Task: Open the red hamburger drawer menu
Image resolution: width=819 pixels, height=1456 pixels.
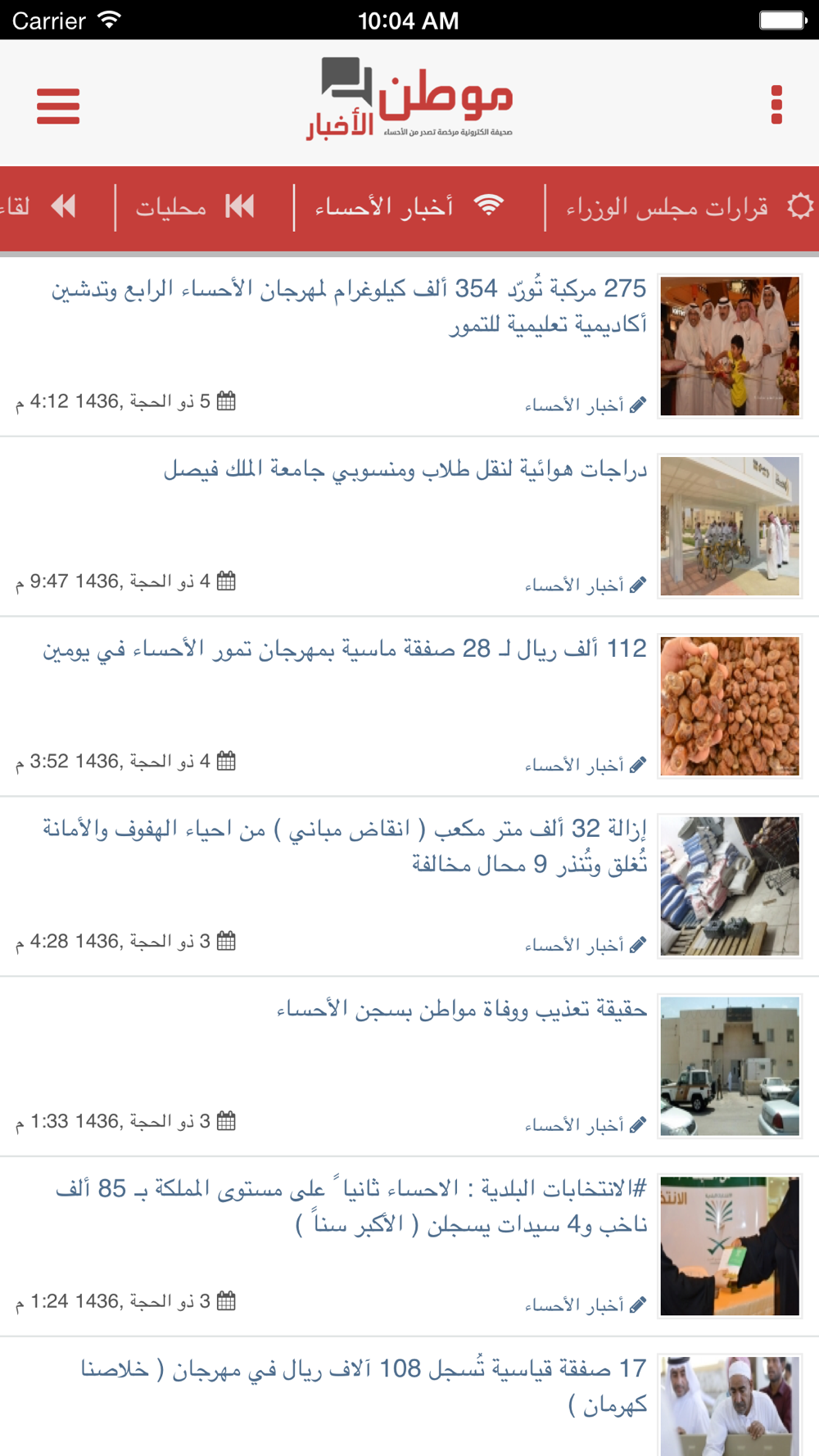Action: pos(58,106)
